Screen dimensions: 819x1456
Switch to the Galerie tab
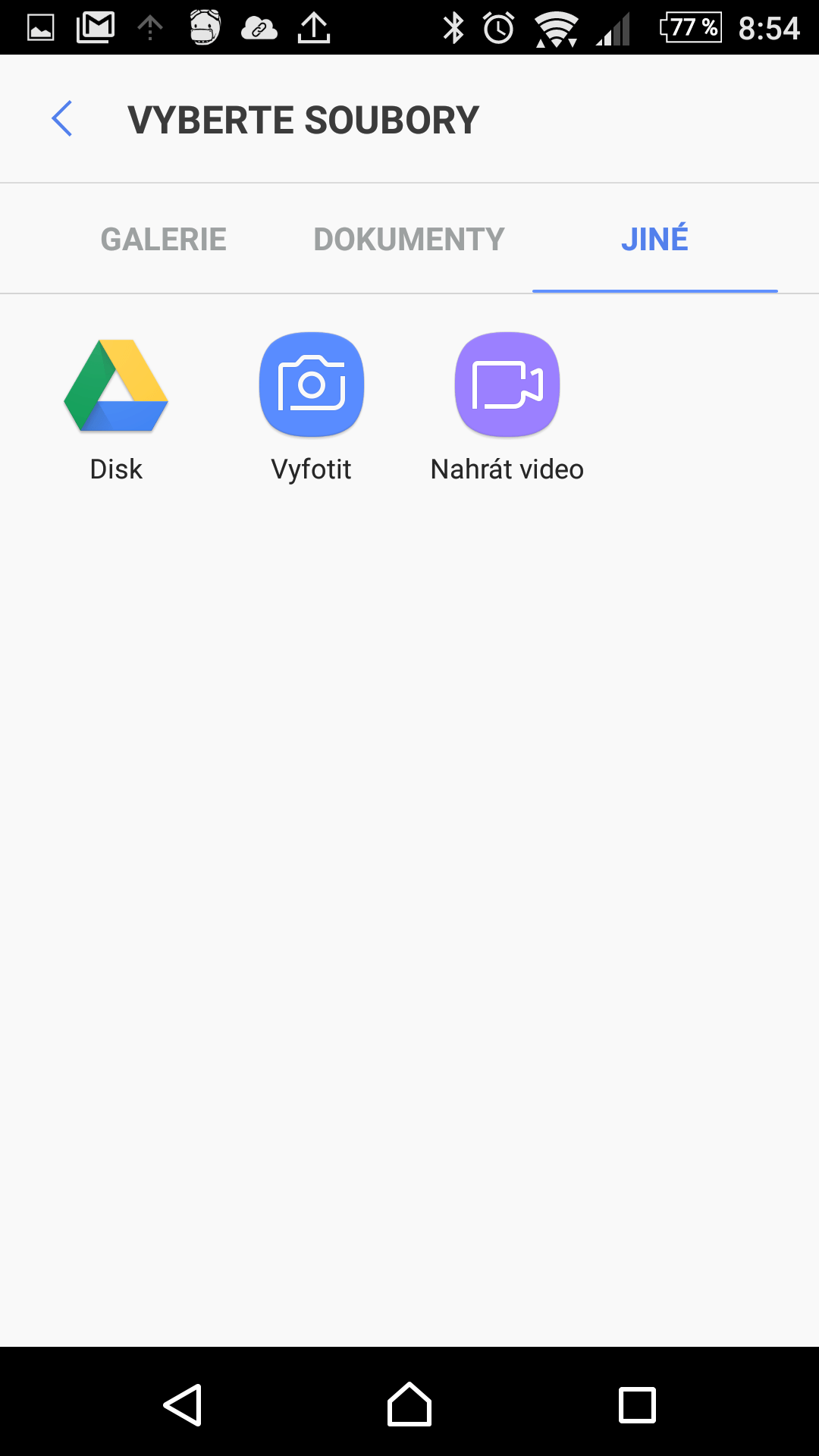tap(164, 240)
